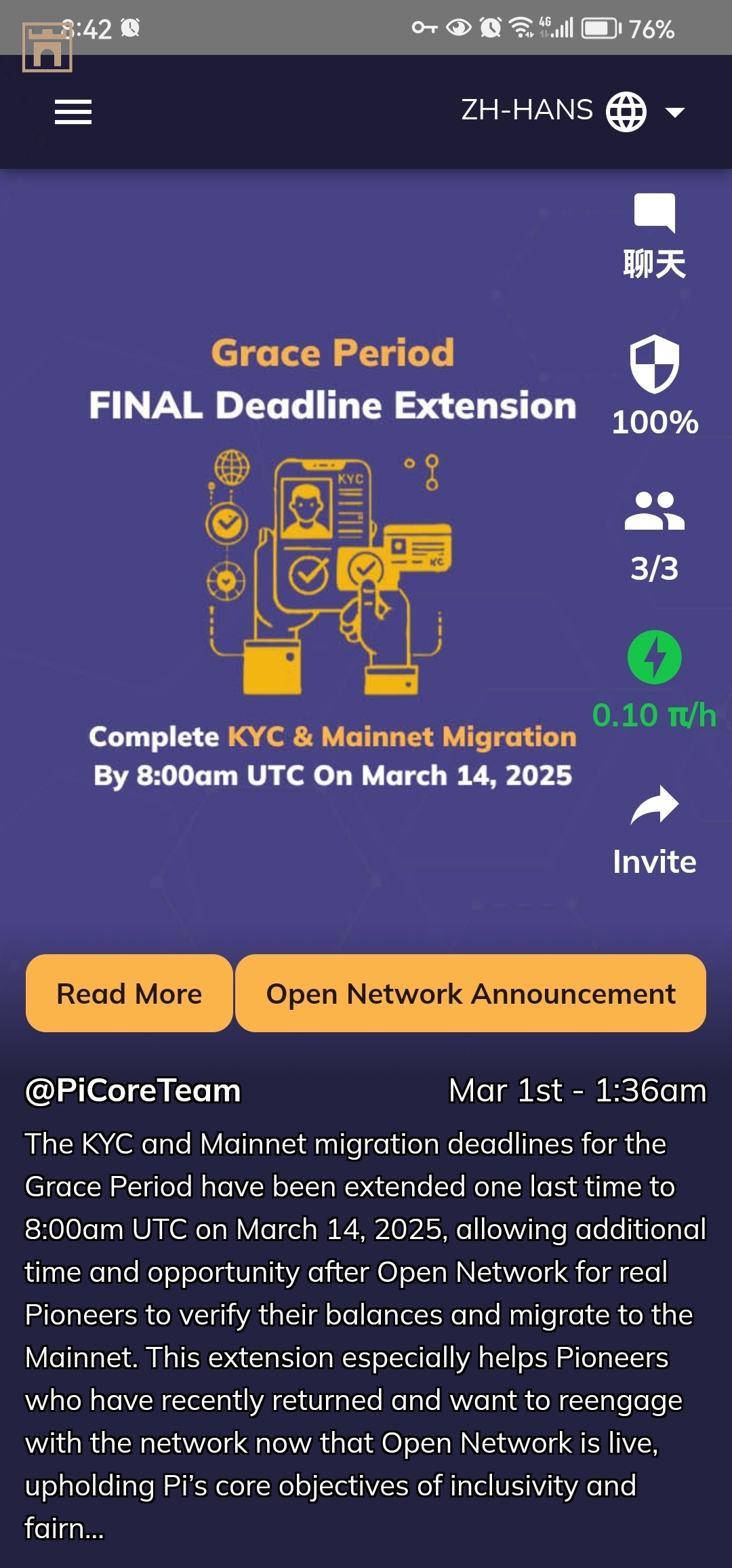732x1568 pixels.
Task: Tap the green lightning mining button
Action: tap(654, 657)
